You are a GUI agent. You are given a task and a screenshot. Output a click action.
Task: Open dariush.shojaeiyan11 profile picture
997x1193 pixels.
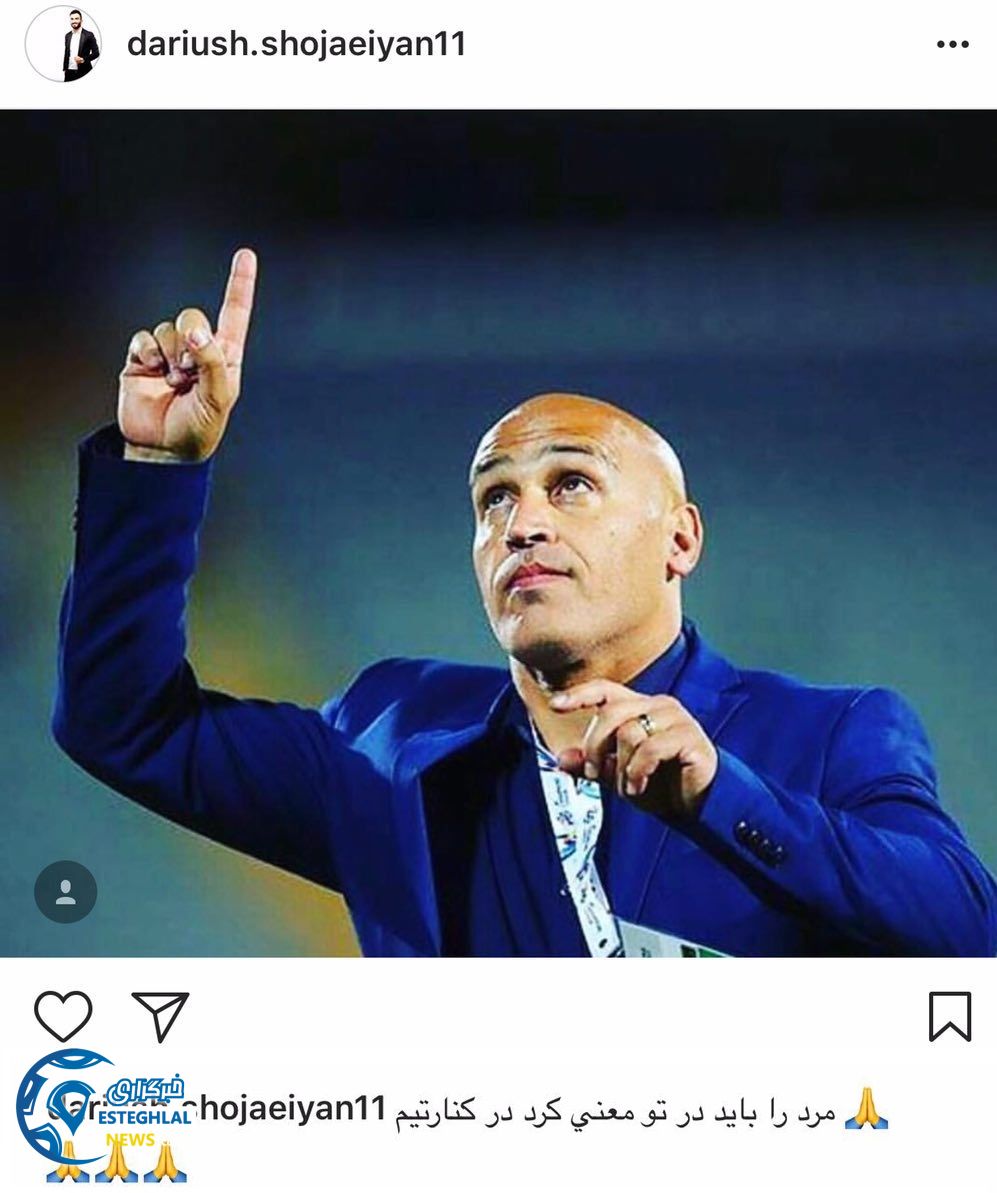pos(63,44)
